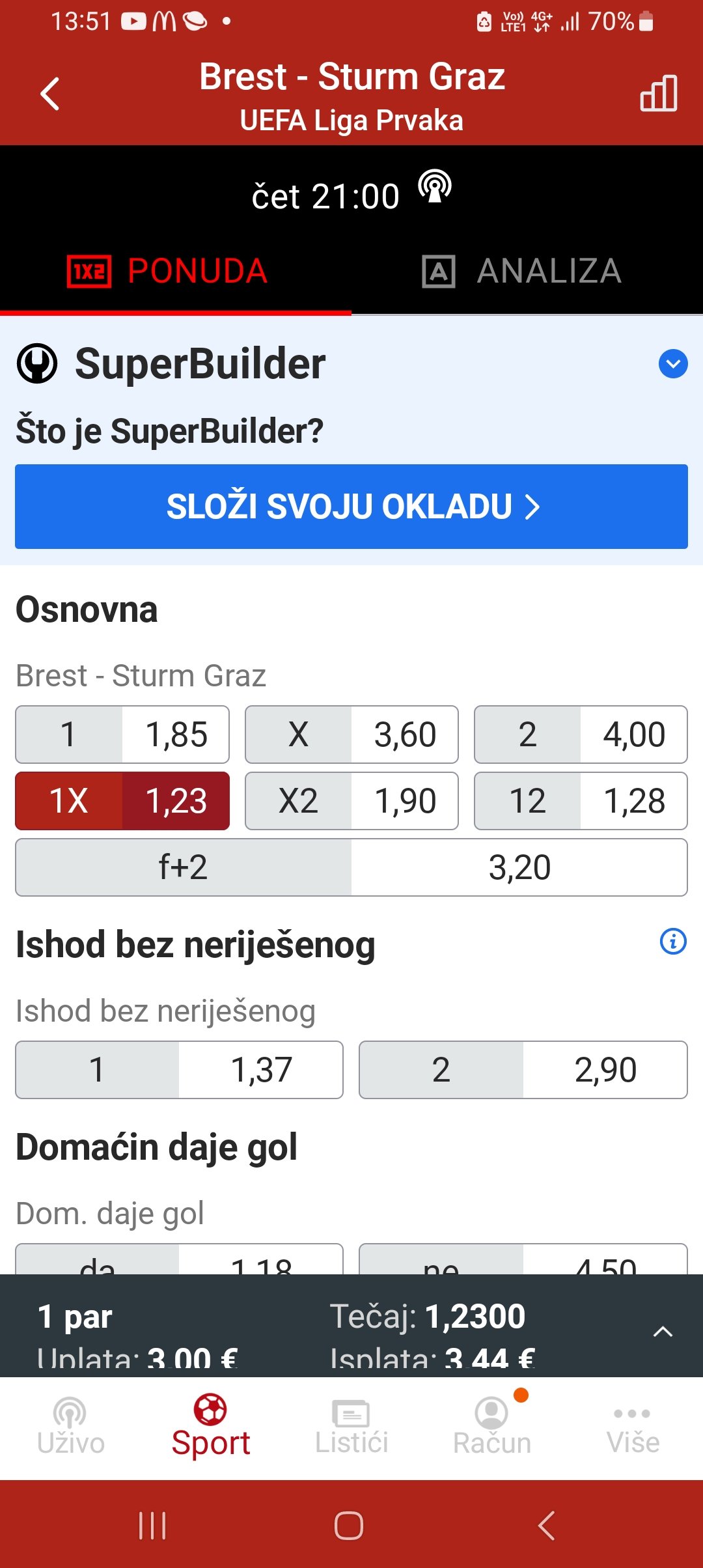703x1568 pixels.
Task: Show info about Ishod bez neriješenog
Action: [x=673, y=942]
